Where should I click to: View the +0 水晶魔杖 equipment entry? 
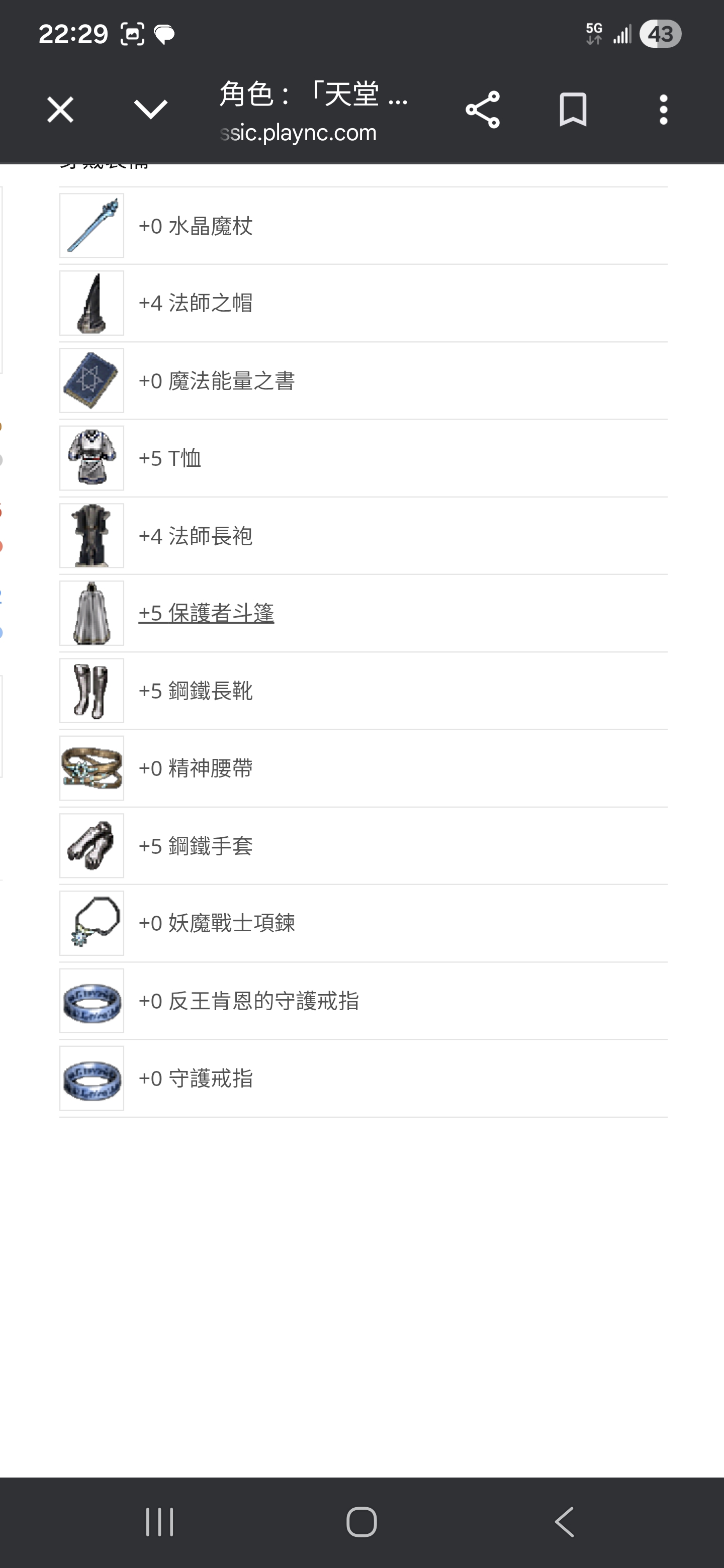pos(196,227)
